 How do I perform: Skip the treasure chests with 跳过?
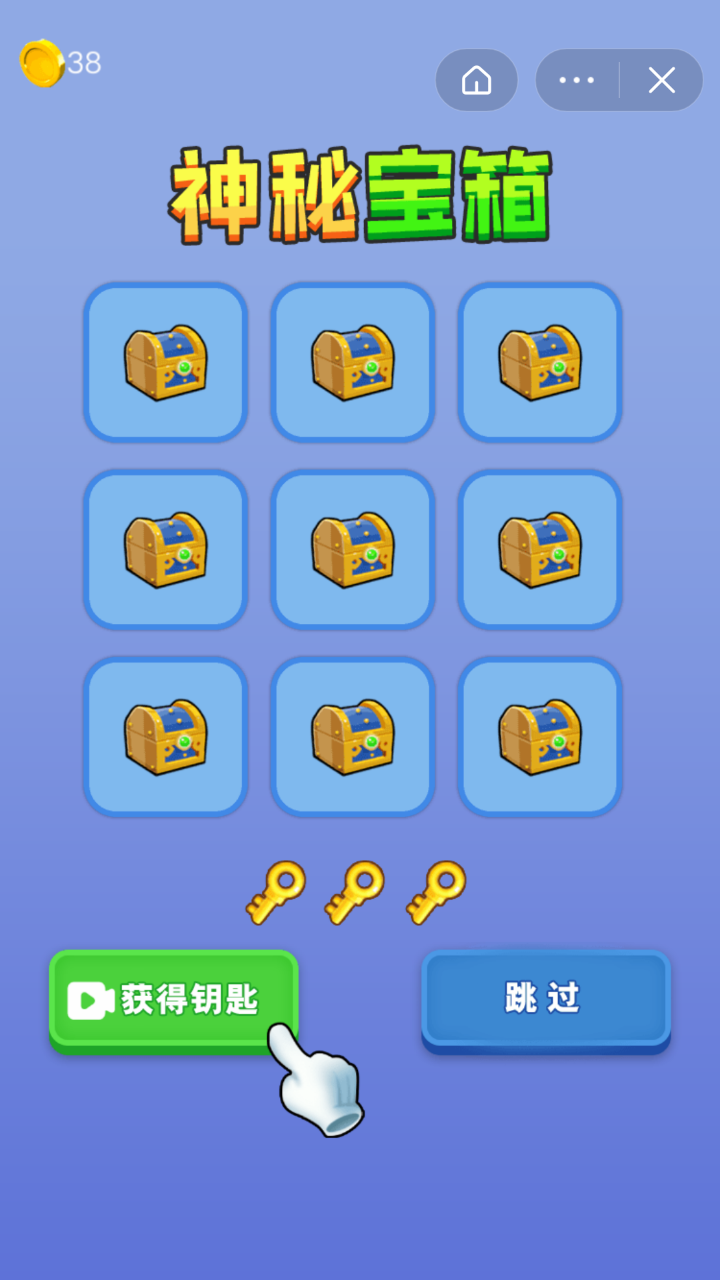[x=545, y=998]
